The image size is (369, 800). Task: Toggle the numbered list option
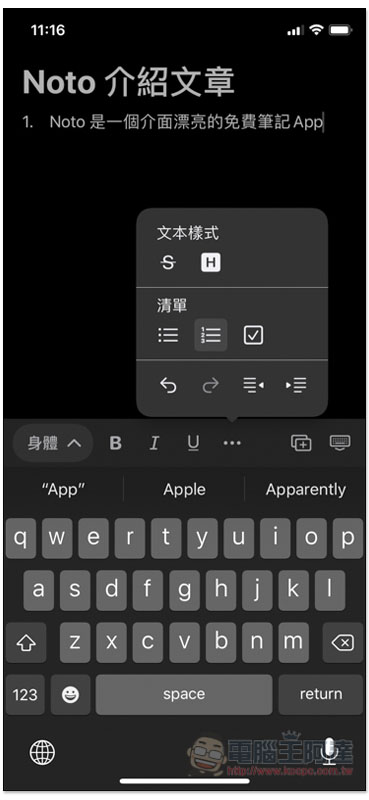[x=211, y=335]
